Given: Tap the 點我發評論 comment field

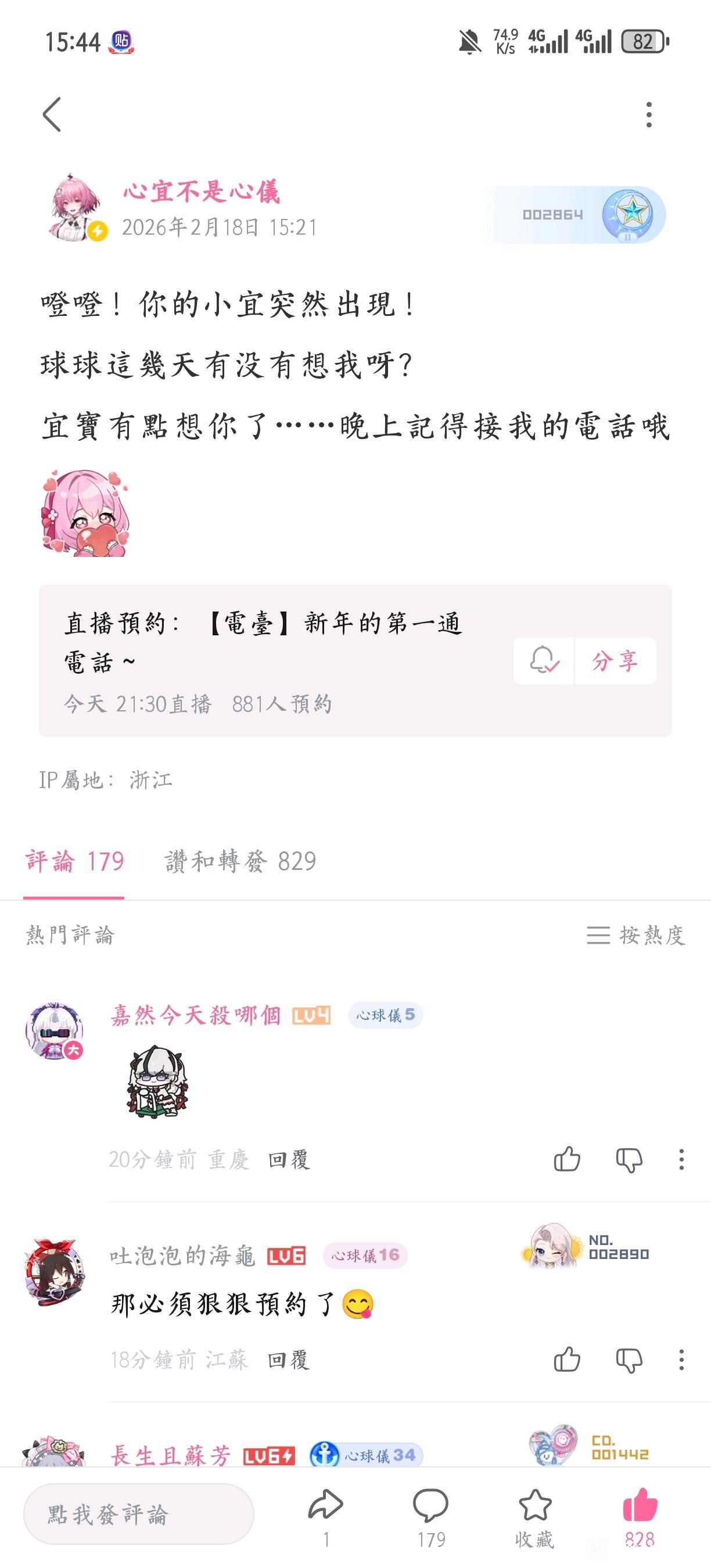Looking at the screenshot, I should pyautogui.click(x=138, y=1515).
